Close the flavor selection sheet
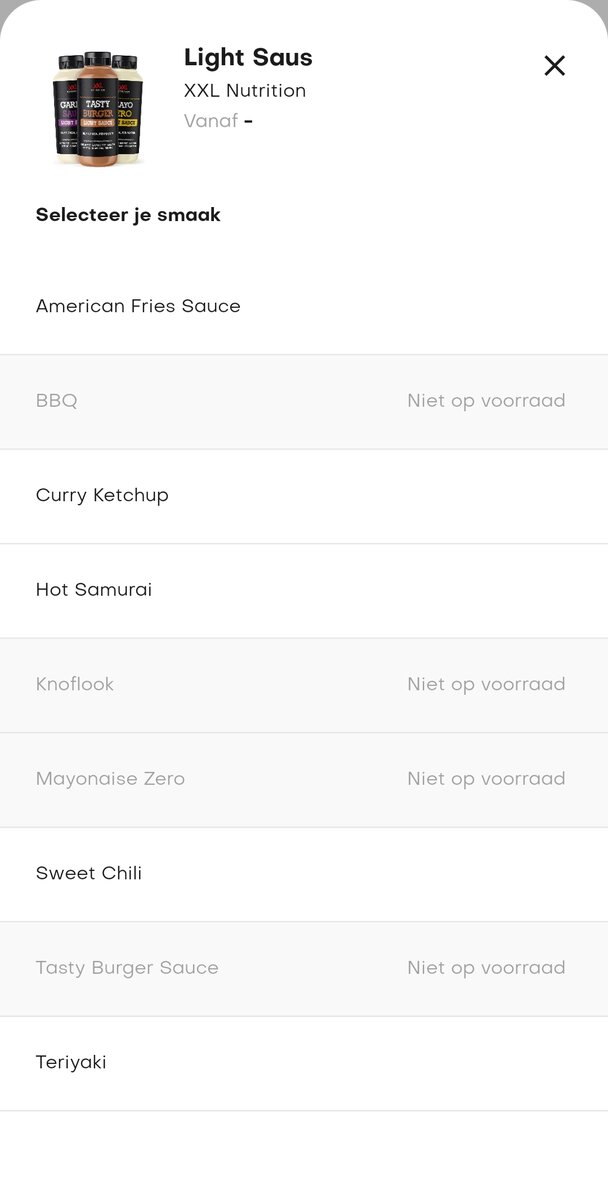Screen dimensions: 608x1200 [554, 66]
